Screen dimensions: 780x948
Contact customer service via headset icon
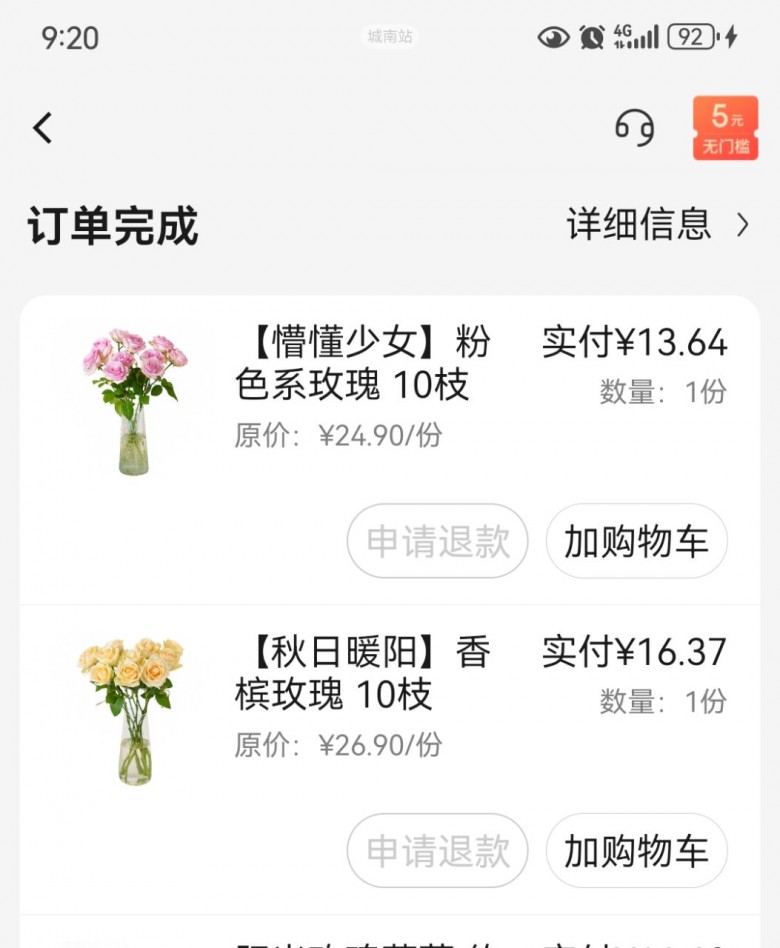pos(634,128)
